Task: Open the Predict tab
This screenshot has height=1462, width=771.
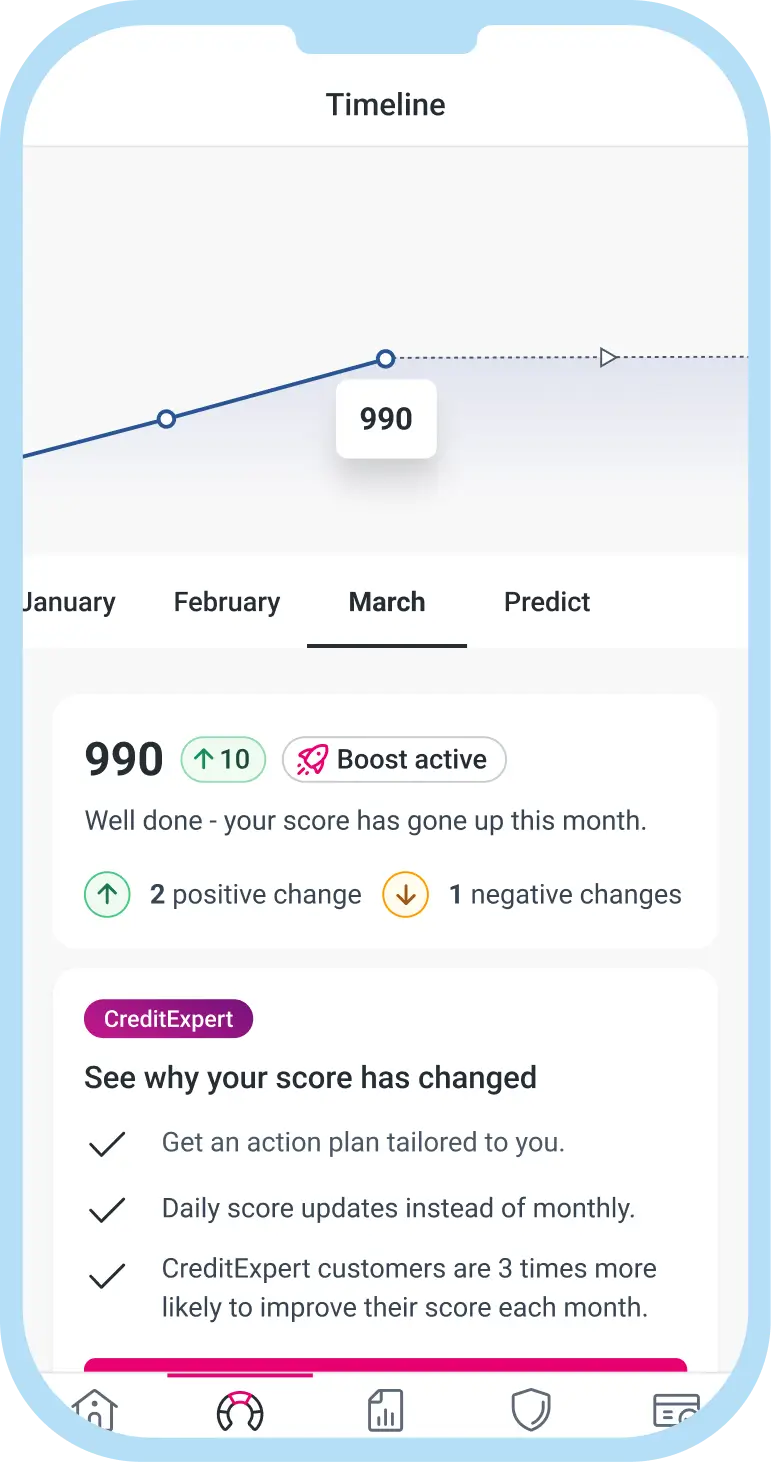Action: pos(547,602)
